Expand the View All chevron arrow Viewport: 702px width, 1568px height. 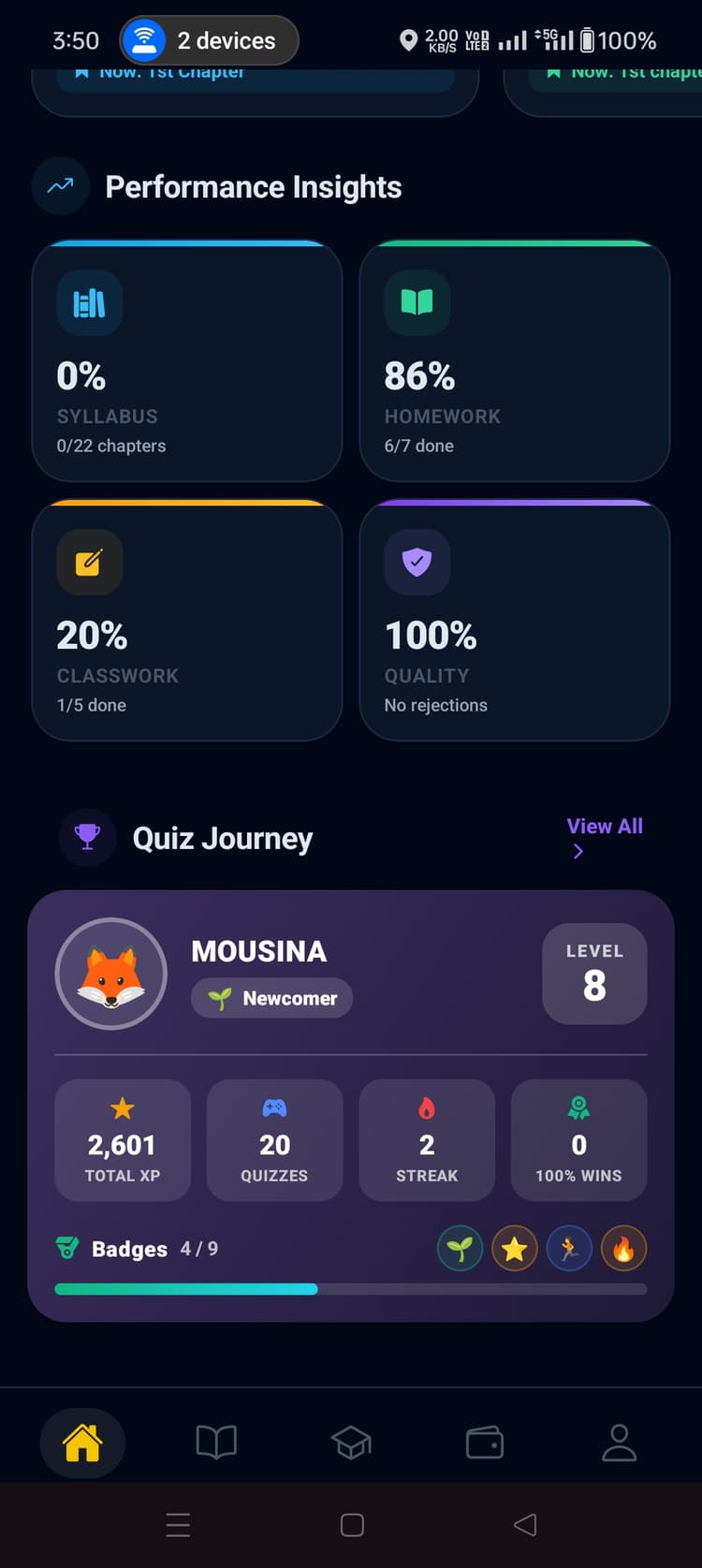point(578,851)
